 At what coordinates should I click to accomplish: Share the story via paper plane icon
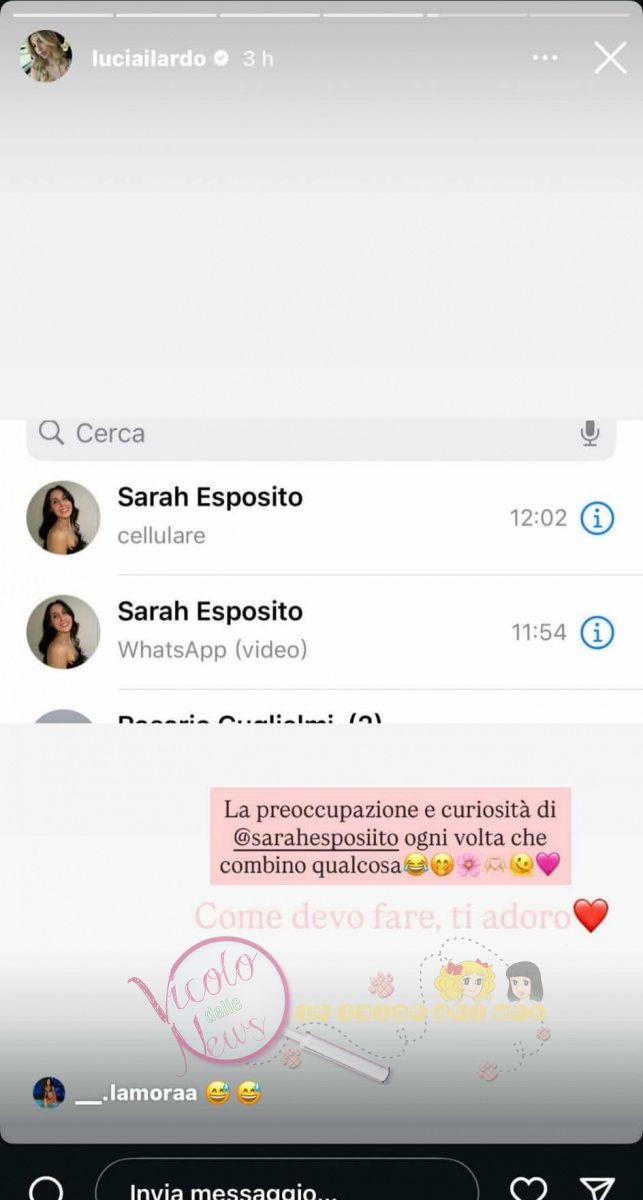[x=598, y=1188]
